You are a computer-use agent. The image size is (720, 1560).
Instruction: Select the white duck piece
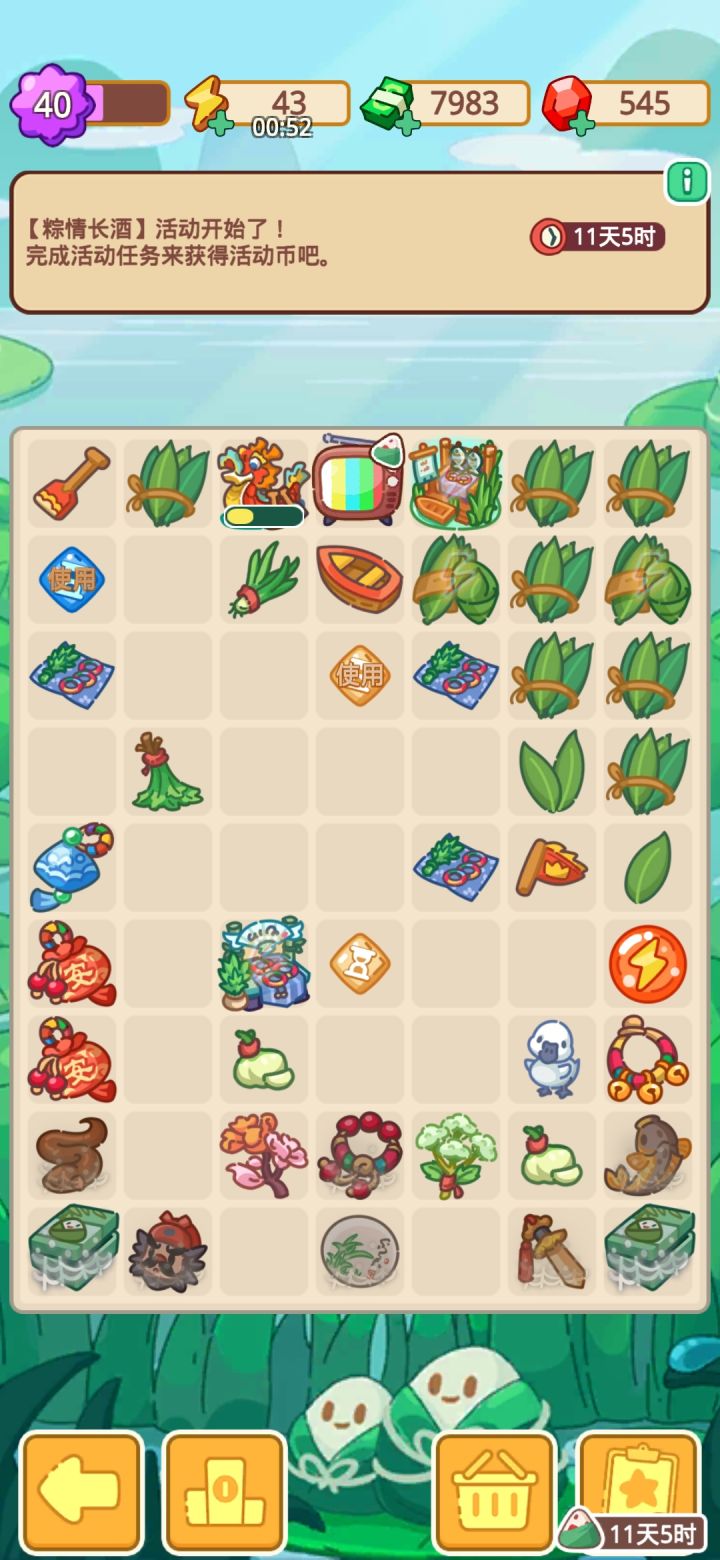point(550,1059)
